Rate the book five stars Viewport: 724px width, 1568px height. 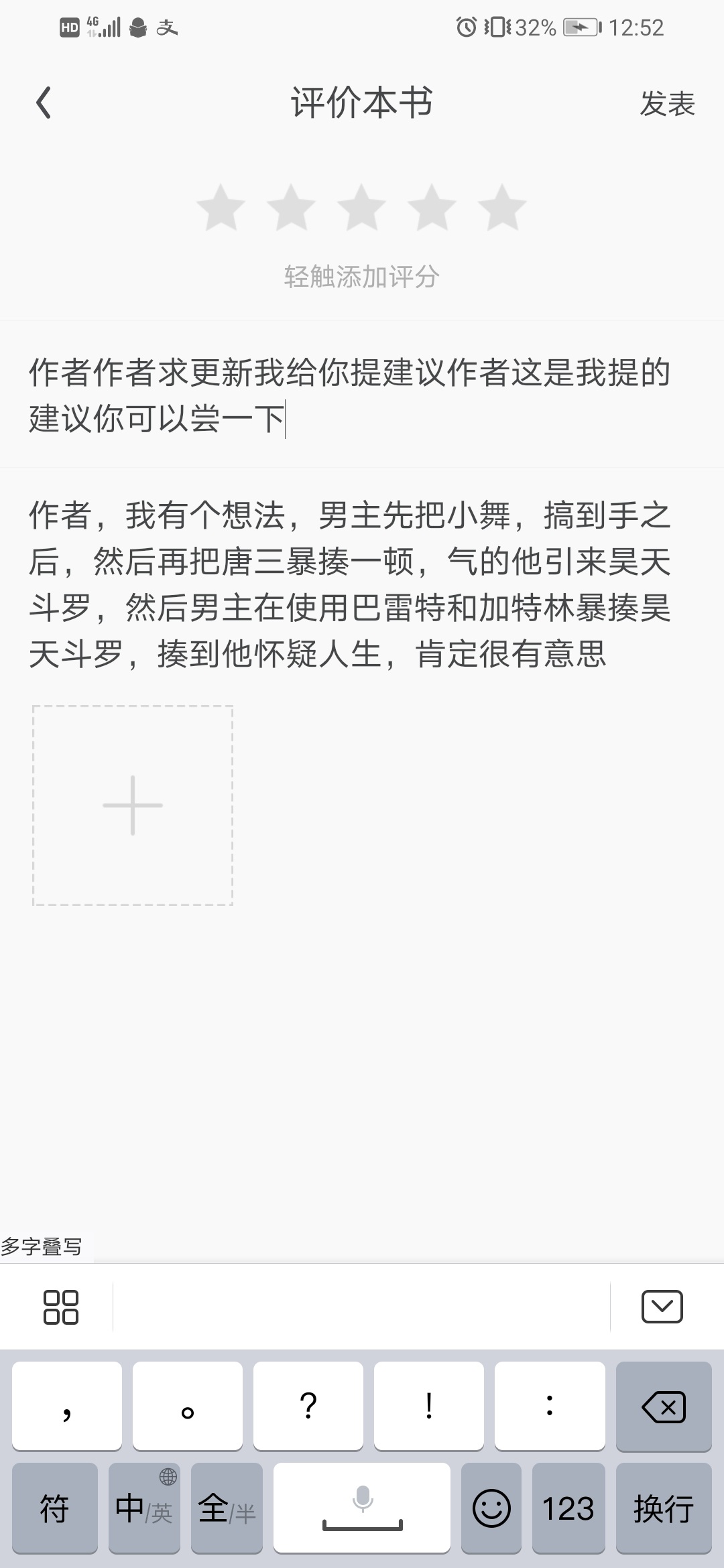[502, 208]
